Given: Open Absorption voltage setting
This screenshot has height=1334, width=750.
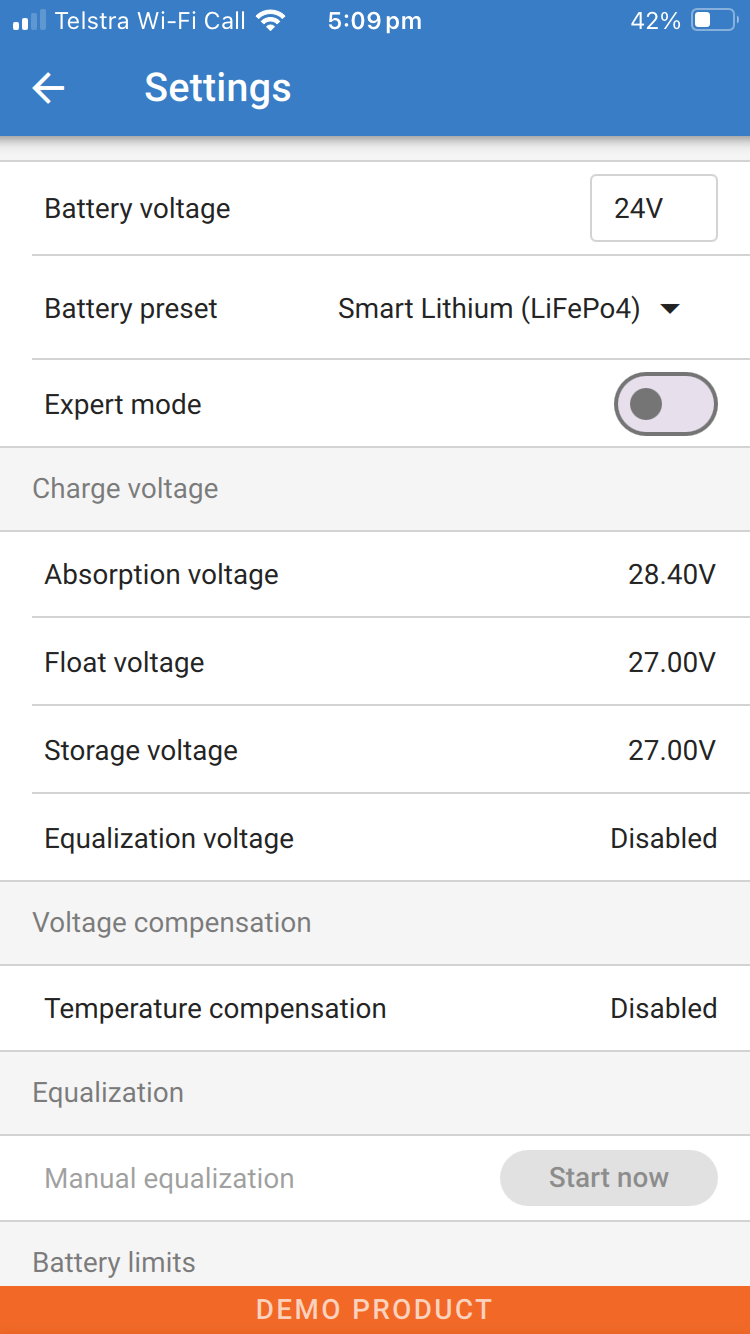Looking at the screenshot, I should coord(375,575).
